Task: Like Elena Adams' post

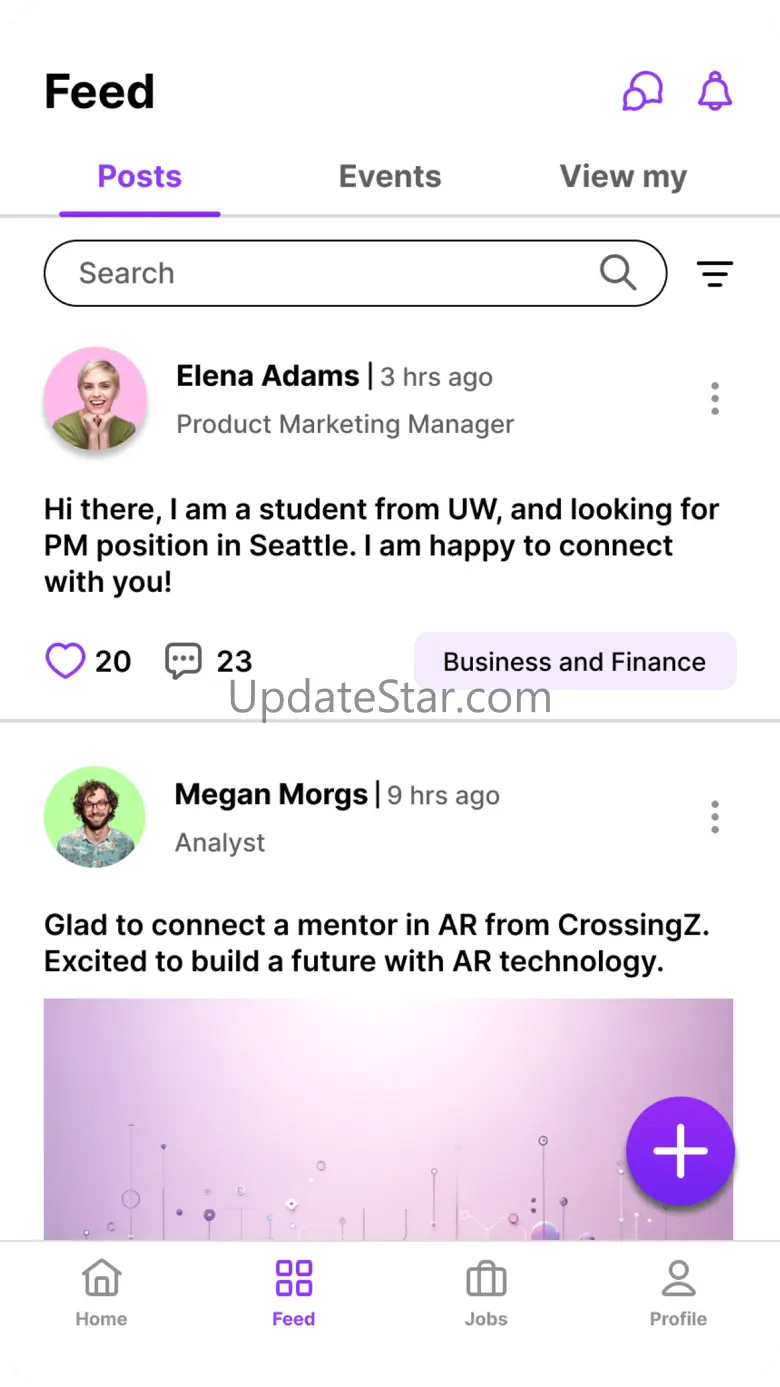Action: [x=66, y=661]
